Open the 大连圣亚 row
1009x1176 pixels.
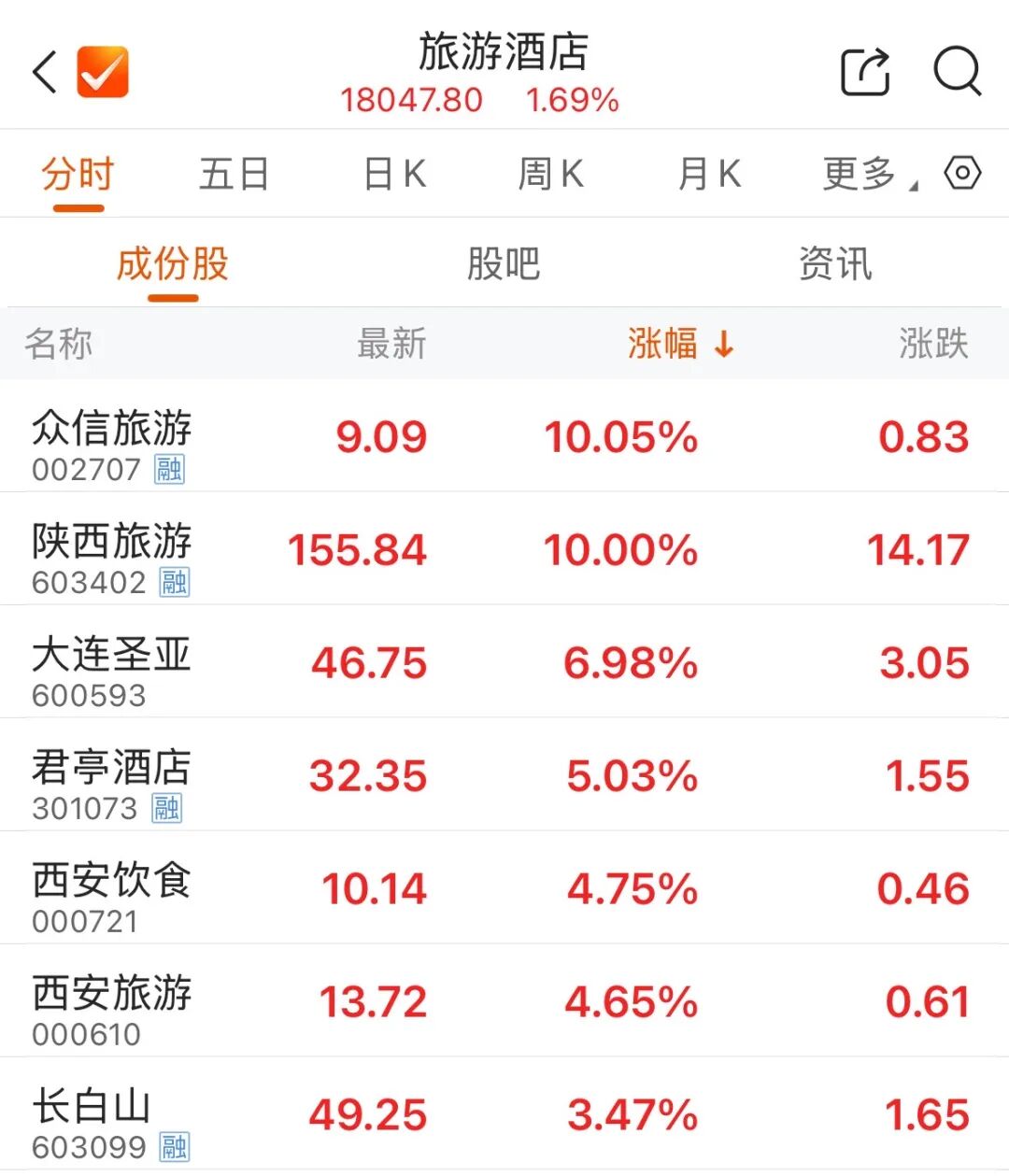click(x=112, y=664)
